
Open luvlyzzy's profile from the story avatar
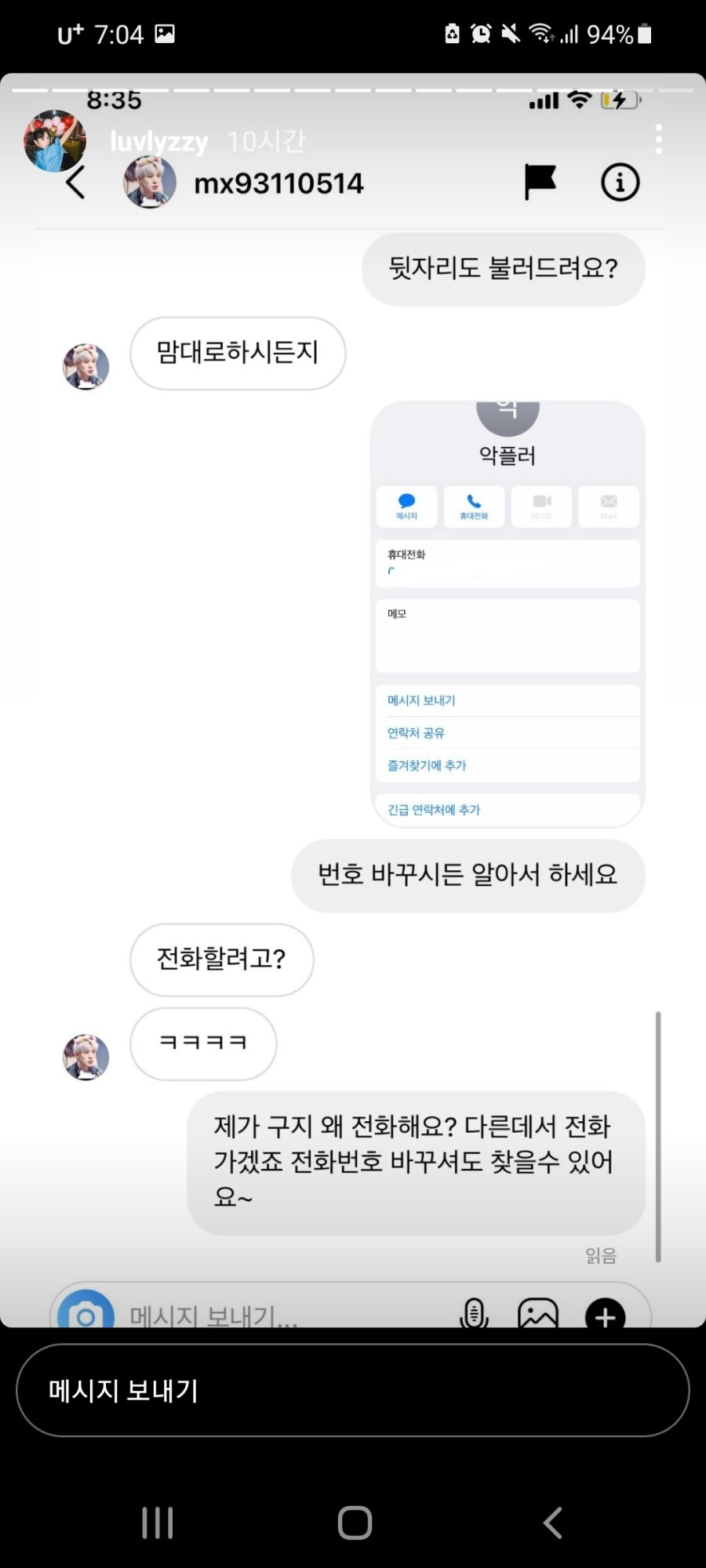coord(54,141)
